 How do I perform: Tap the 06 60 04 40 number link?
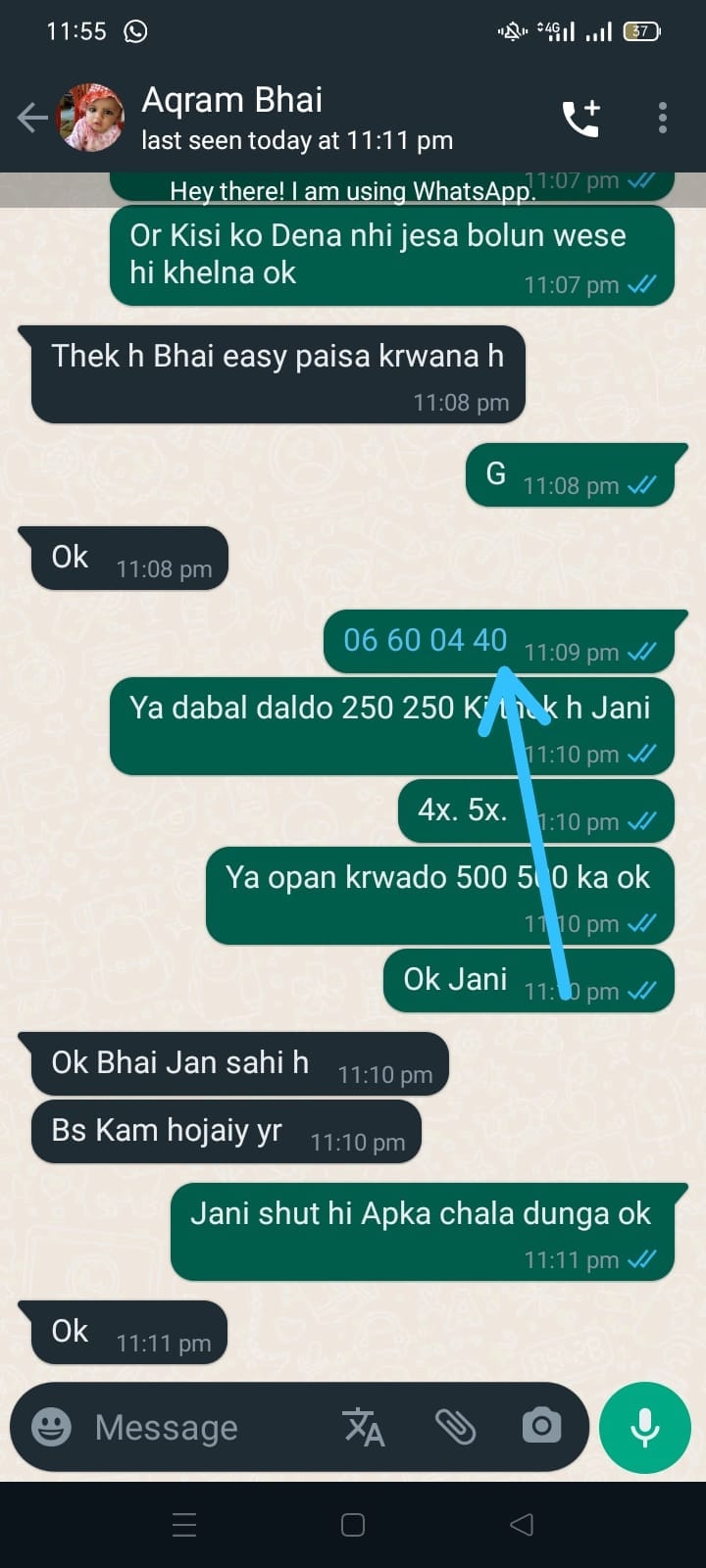point(425,640)
